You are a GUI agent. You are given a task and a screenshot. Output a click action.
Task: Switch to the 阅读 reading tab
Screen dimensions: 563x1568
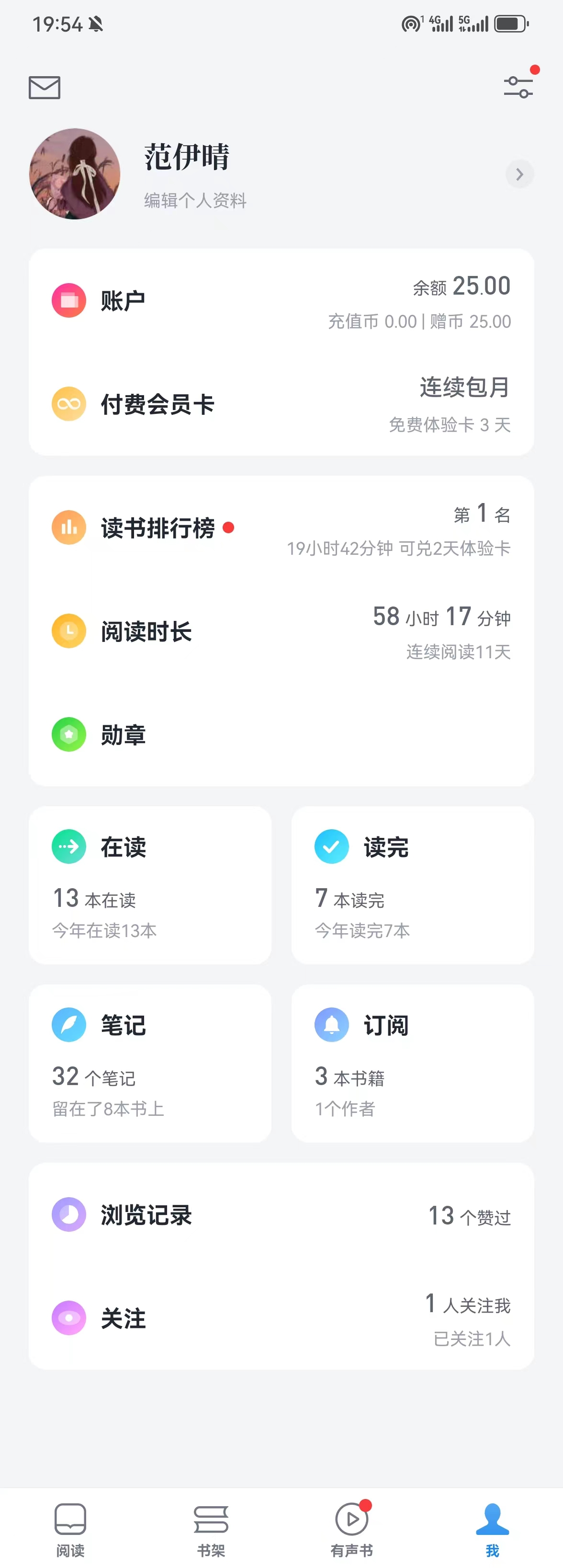pyautogui.click(x=70, y=1528)
